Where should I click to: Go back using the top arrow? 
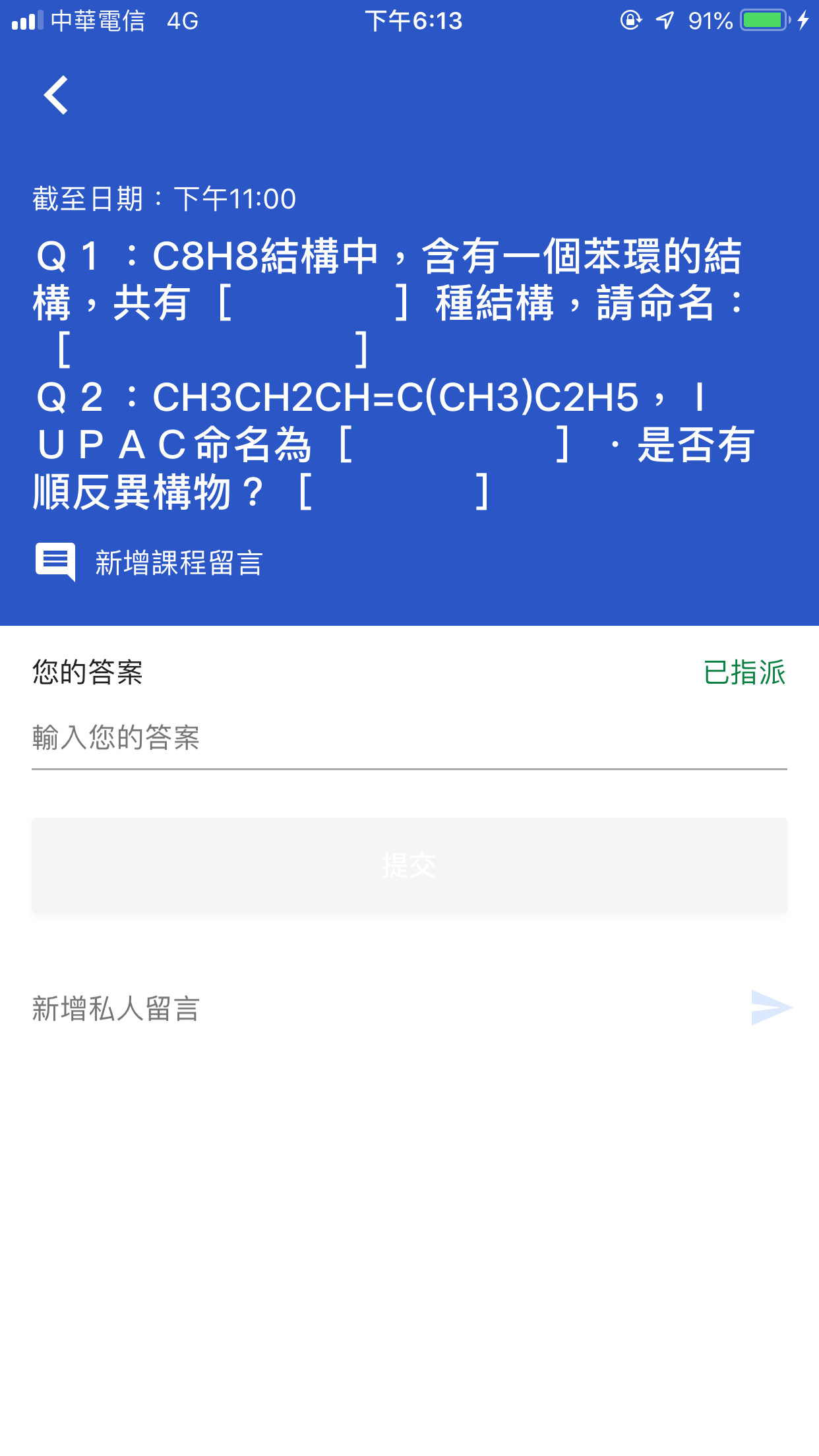57,95
